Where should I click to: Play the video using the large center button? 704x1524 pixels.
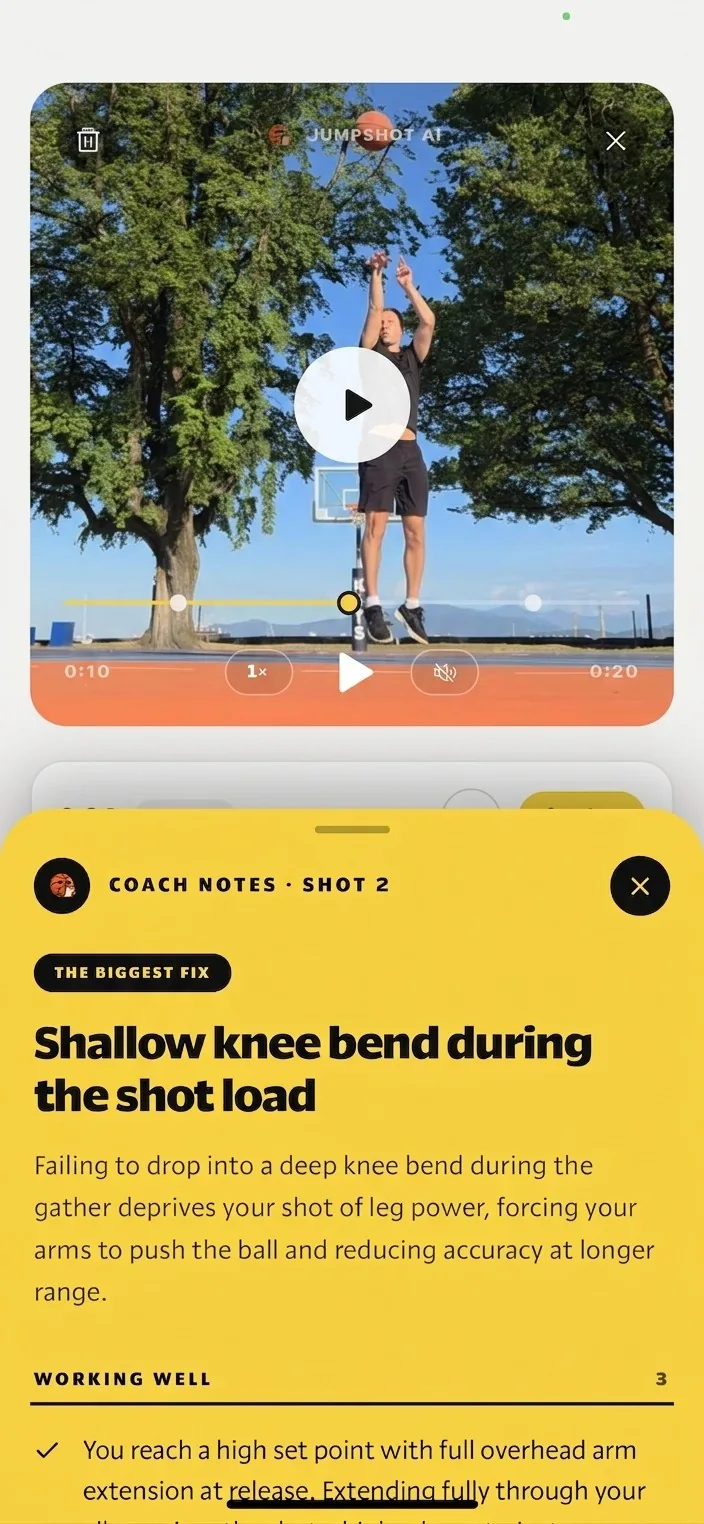click(x=352, y=405)
